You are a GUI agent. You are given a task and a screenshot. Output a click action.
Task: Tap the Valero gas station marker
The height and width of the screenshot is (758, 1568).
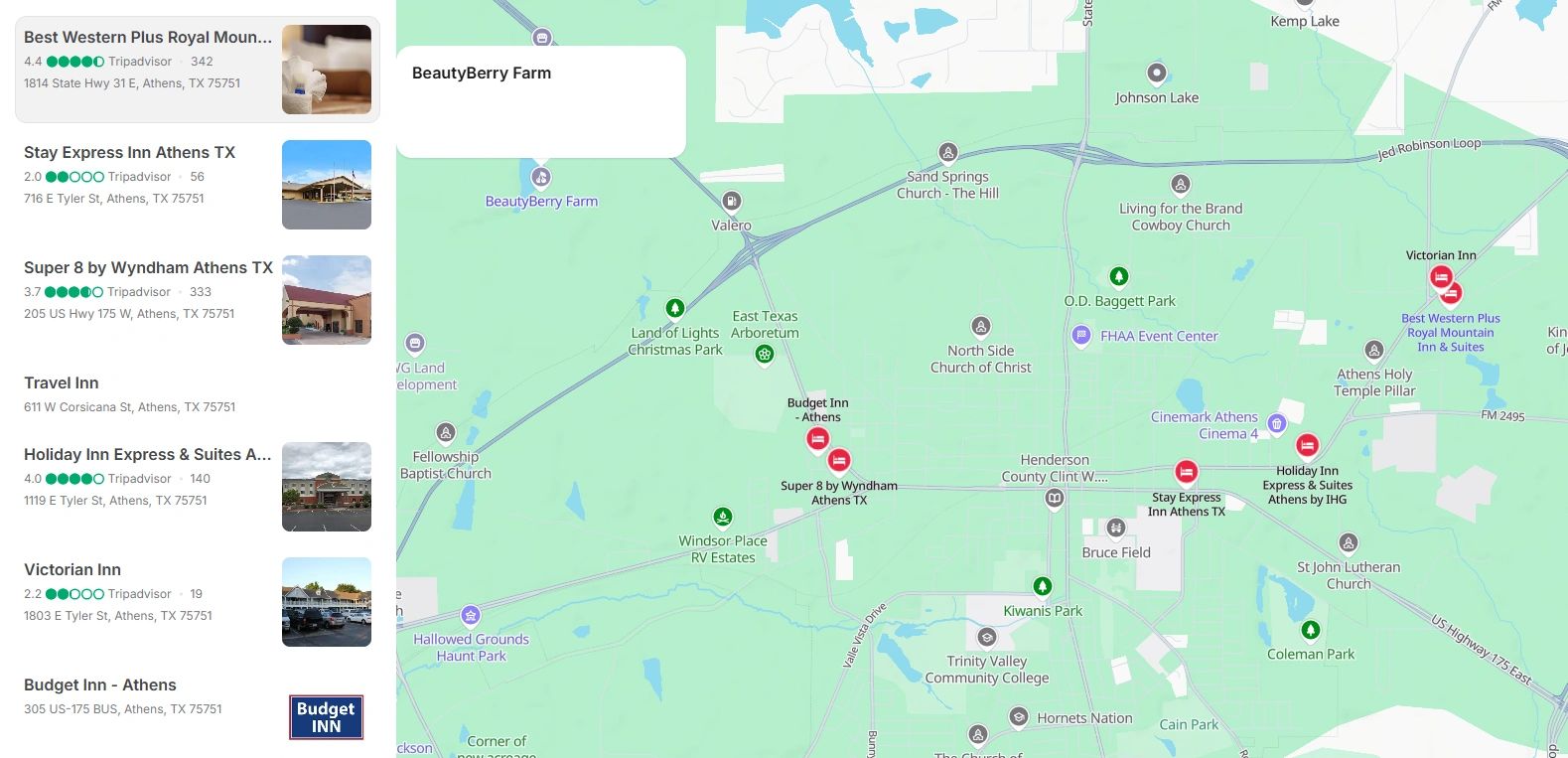[x=732, y=202]
